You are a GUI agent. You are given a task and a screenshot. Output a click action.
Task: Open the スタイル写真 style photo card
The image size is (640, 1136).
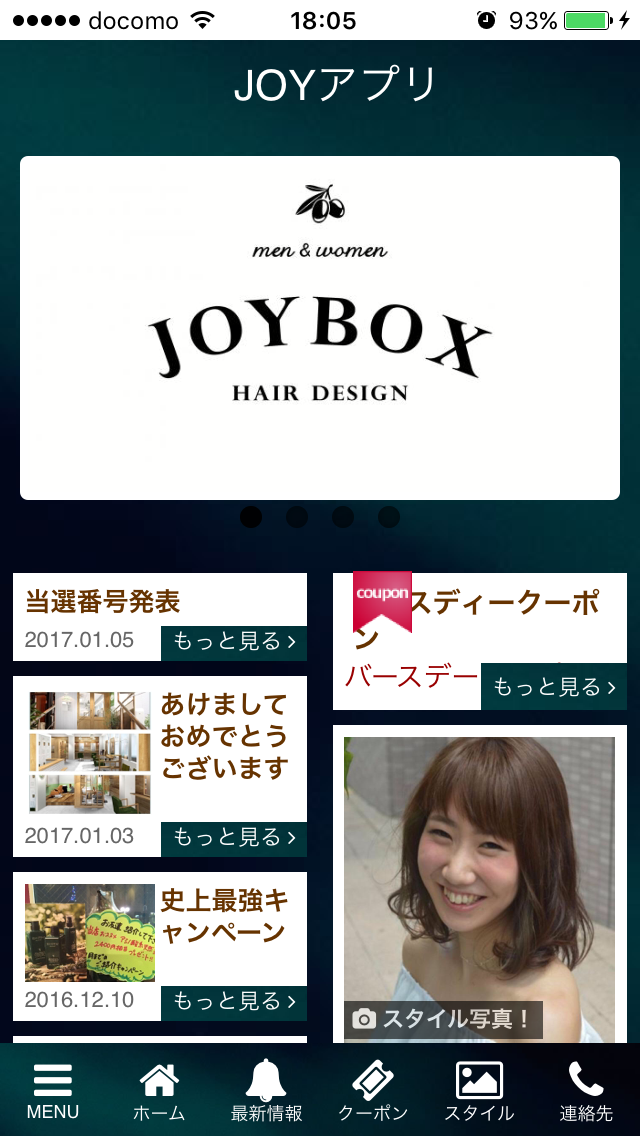pos(479,885)
